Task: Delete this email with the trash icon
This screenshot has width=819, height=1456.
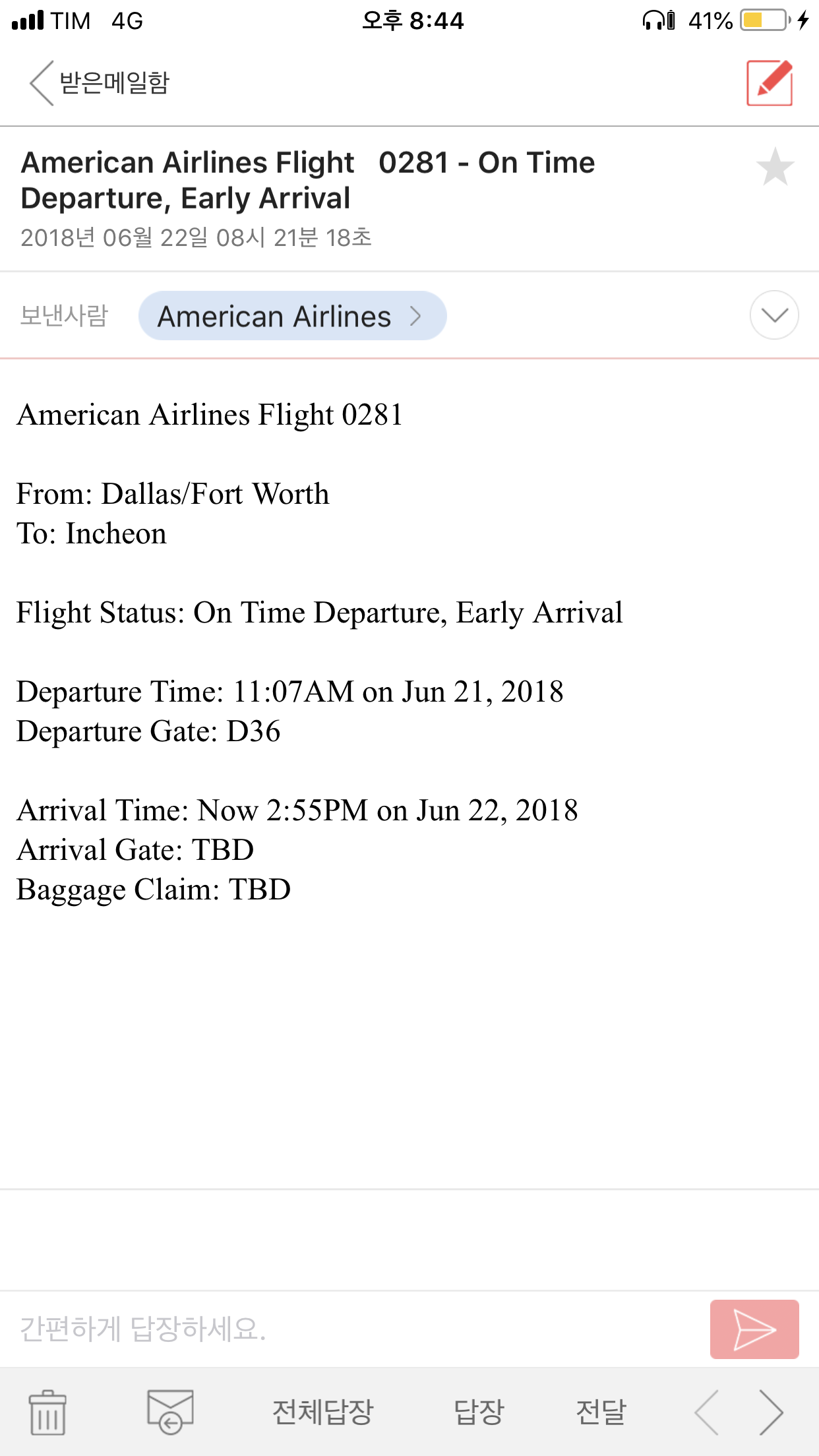Action: [x=47, y=1412]
